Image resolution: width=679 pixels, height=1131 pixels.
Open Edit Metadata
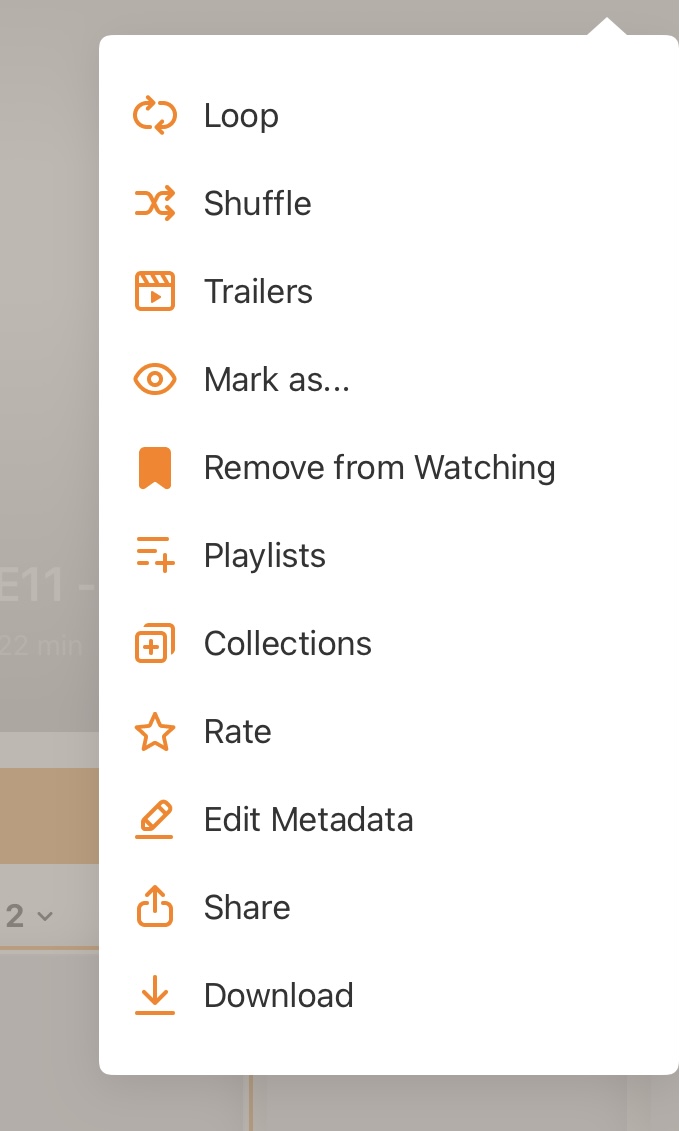(x=308, y=820)
